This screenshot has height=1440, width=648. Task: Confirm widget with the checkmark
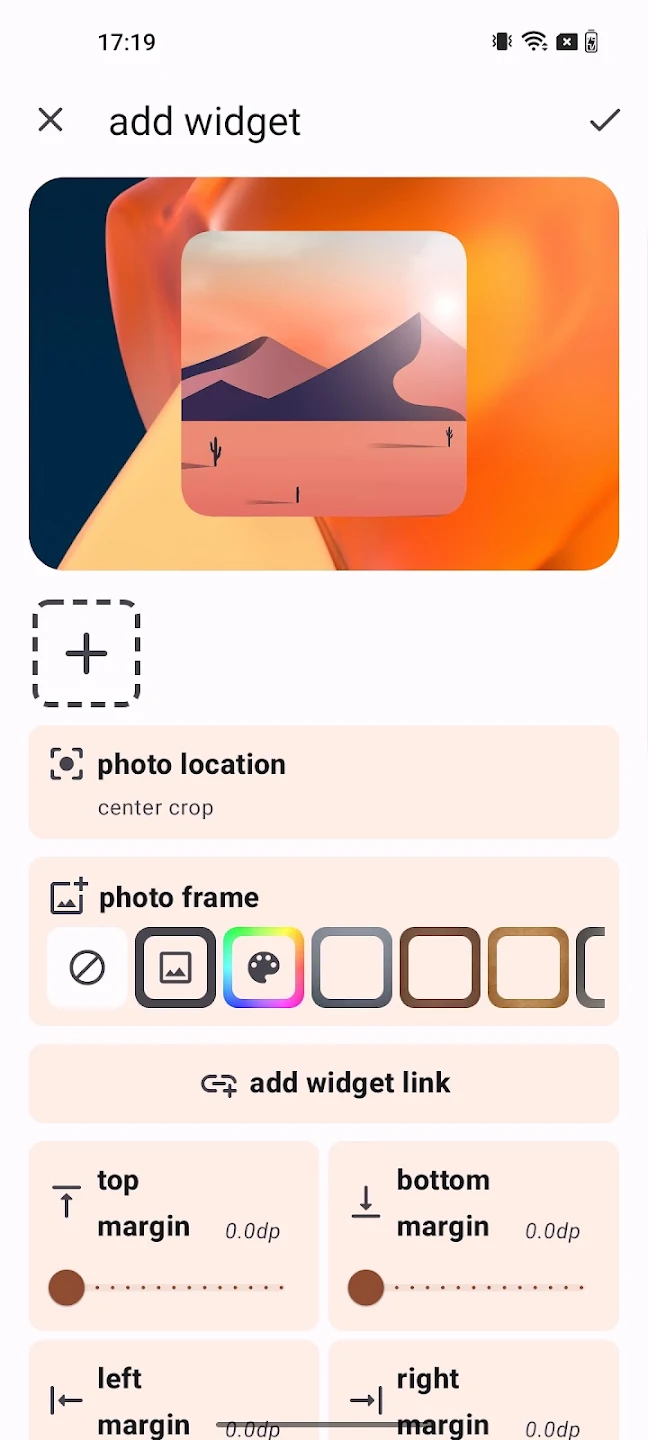(605, 120)
